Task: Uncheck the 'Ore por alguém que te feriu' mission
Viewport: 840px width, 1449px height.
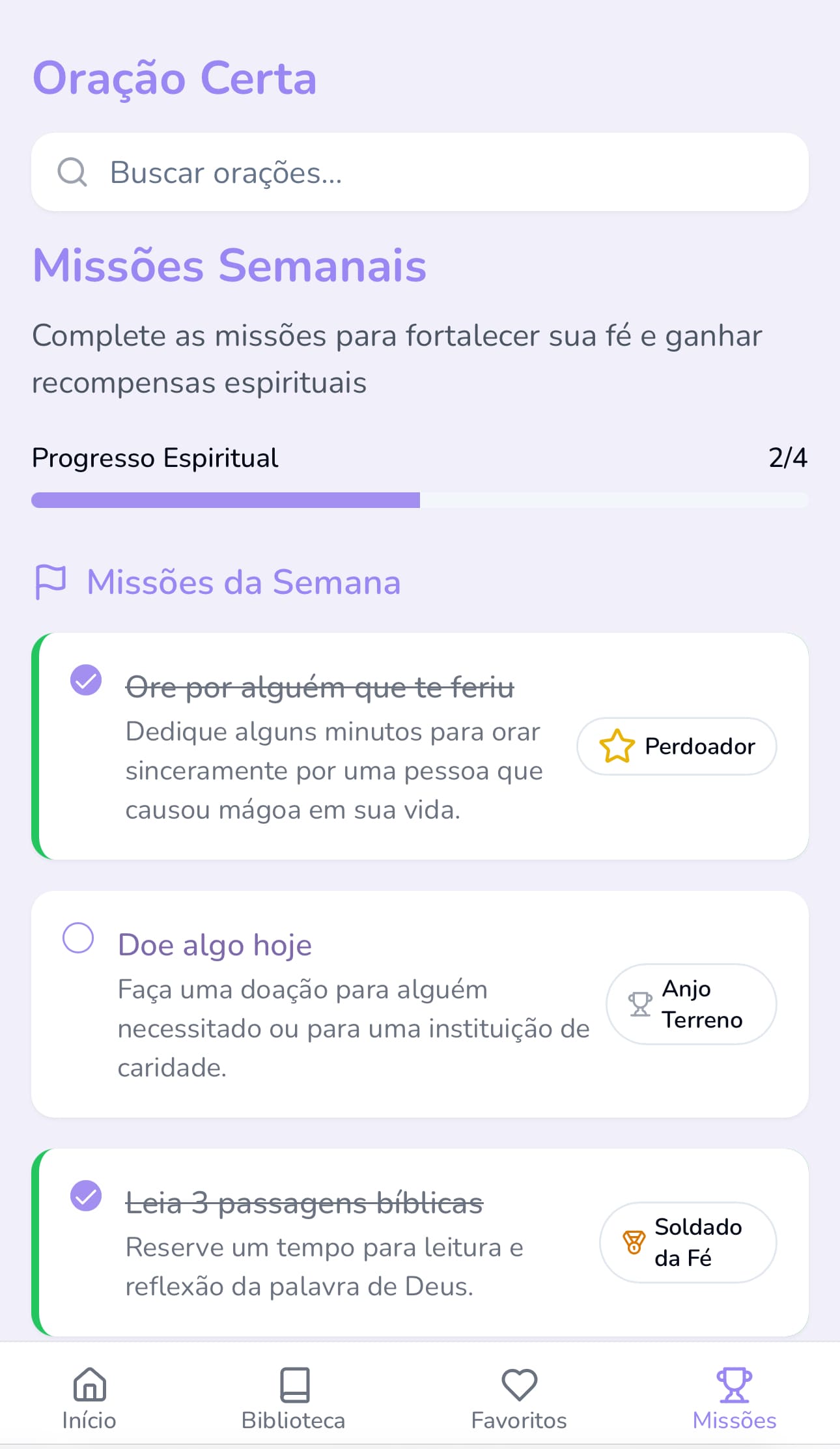Action: [x=86, y=681]
